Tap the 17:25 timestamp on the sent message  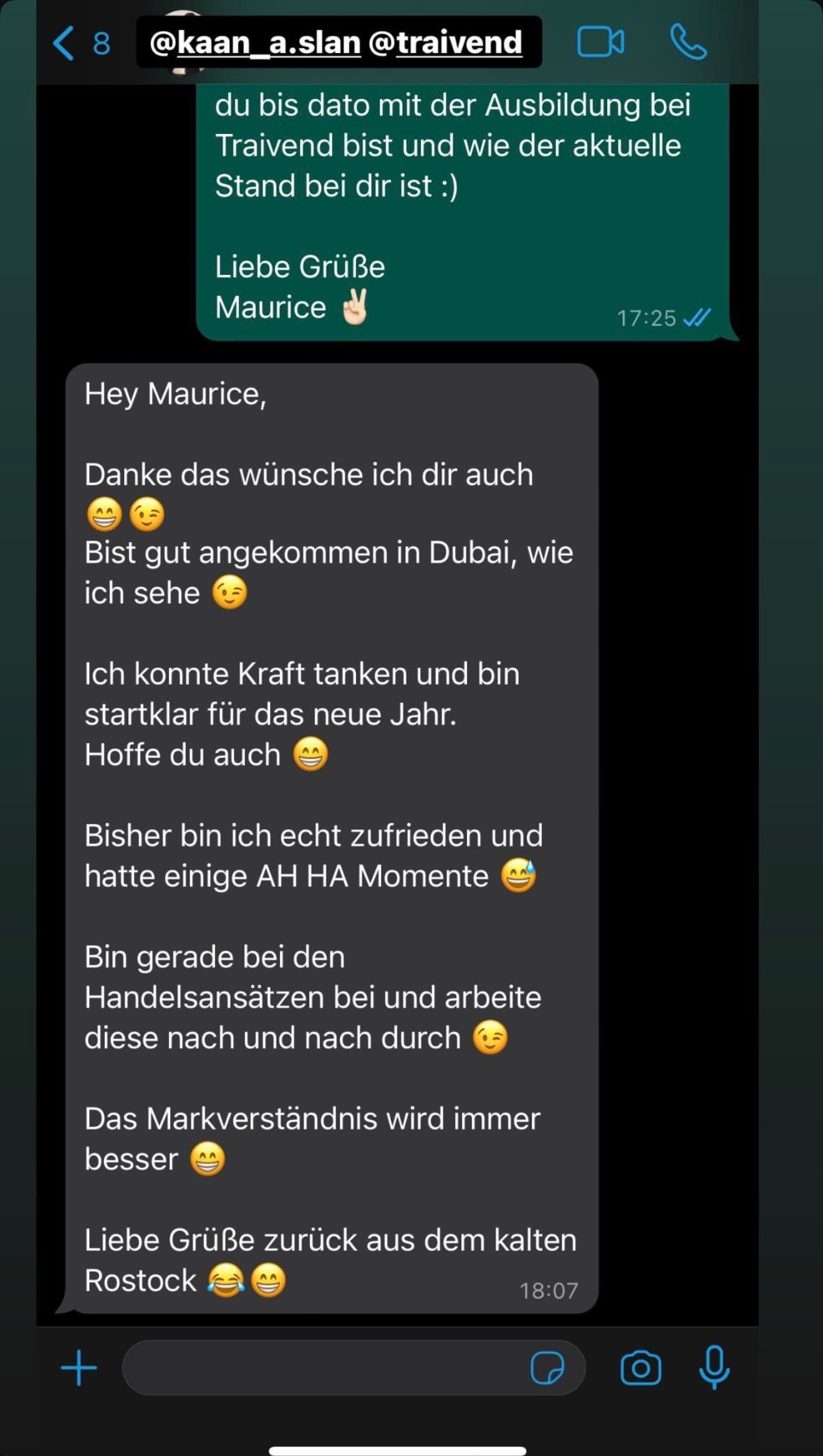[x=646, y=318]
